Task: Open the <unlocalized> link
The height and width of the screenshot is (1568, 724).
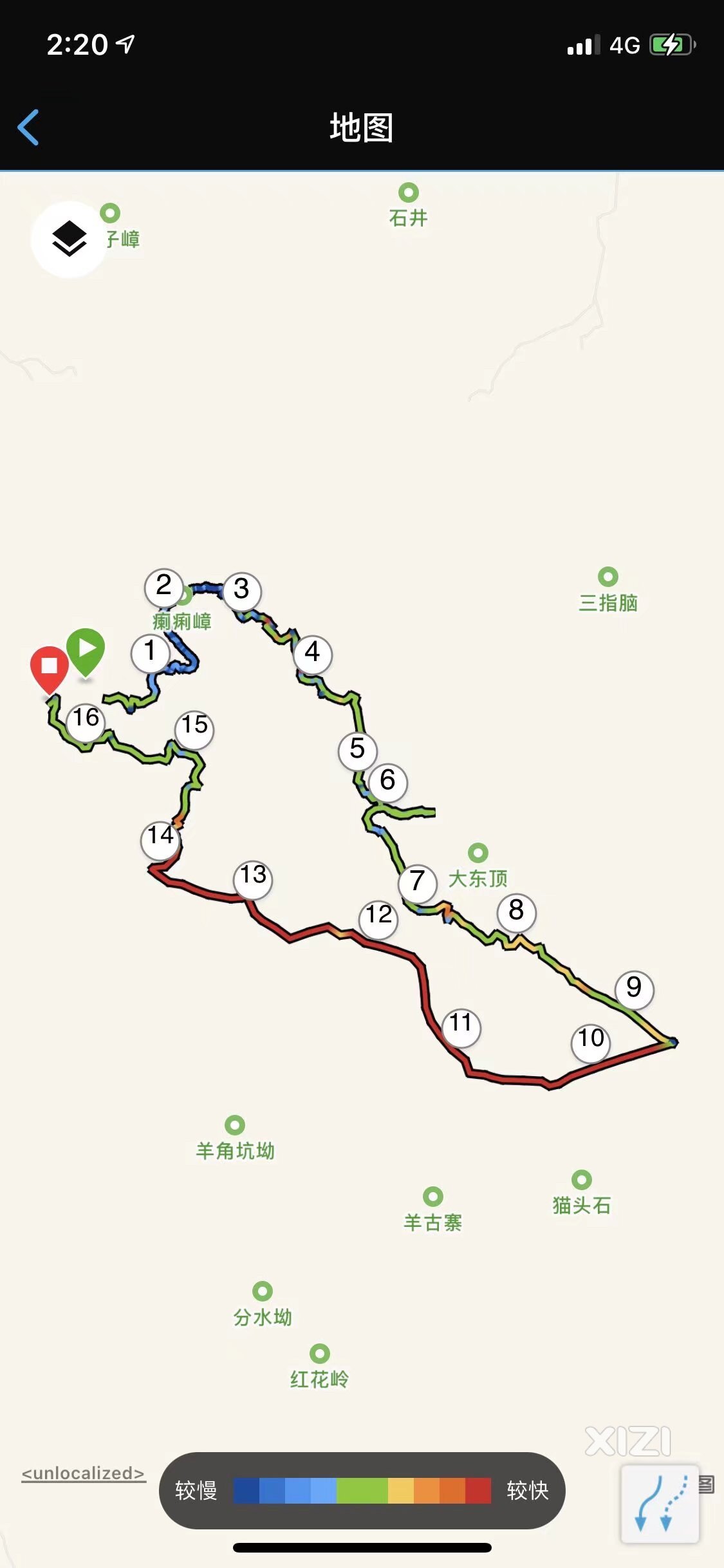Action: tap(83, 1473)
